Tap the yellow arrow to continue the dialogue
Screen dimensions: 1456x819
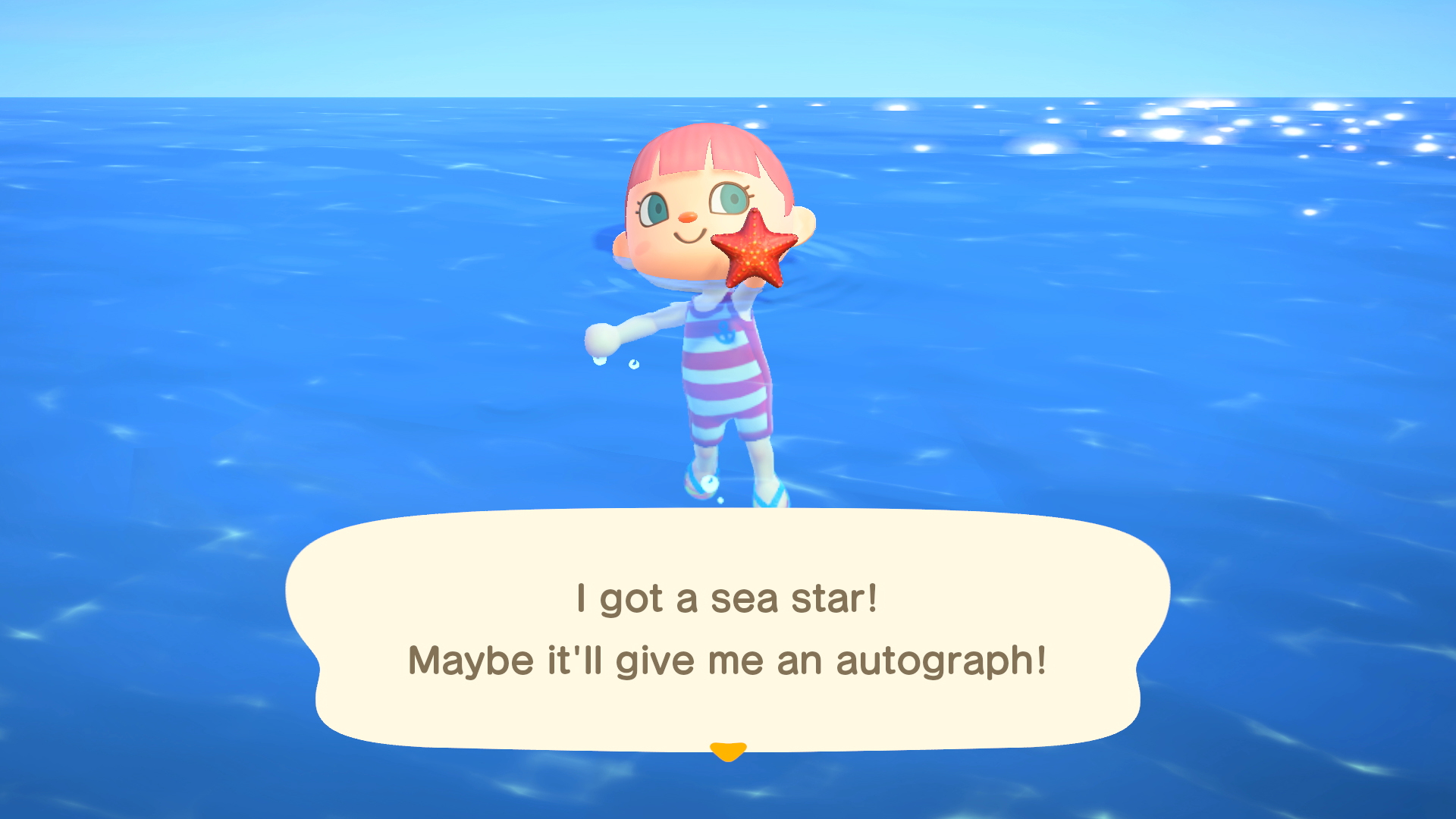click(x=728, y=751)
